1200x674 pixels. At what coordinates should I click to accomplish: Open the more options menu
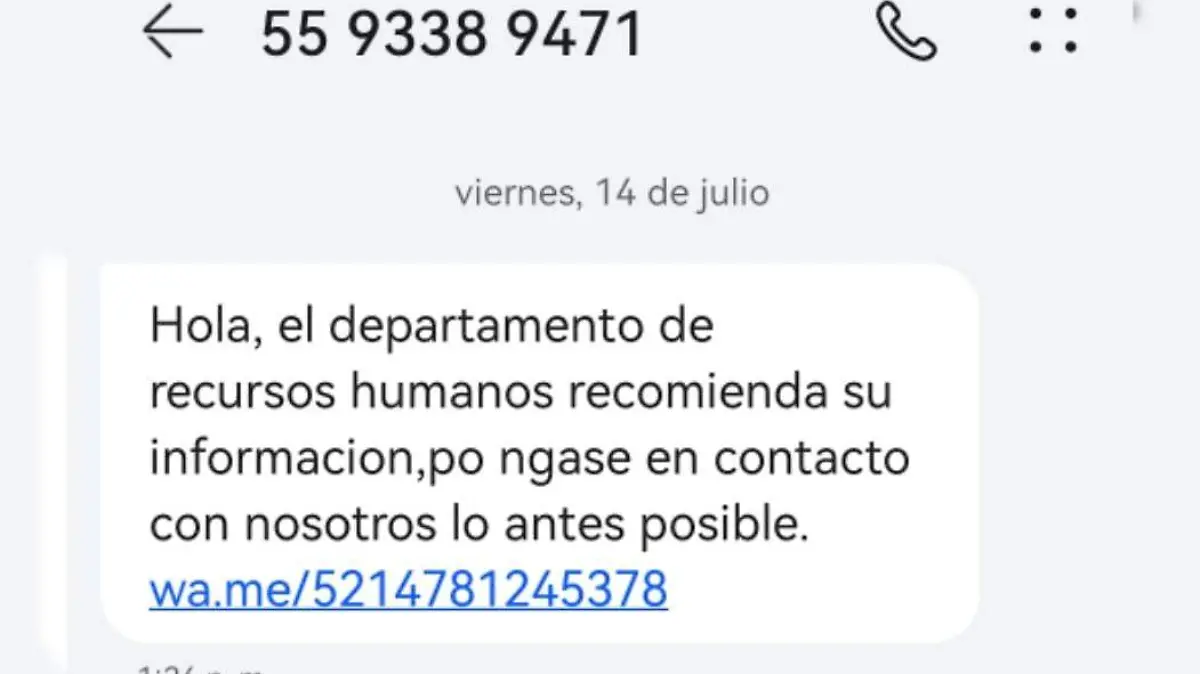pyautogui.click(x=1053, y=32)
